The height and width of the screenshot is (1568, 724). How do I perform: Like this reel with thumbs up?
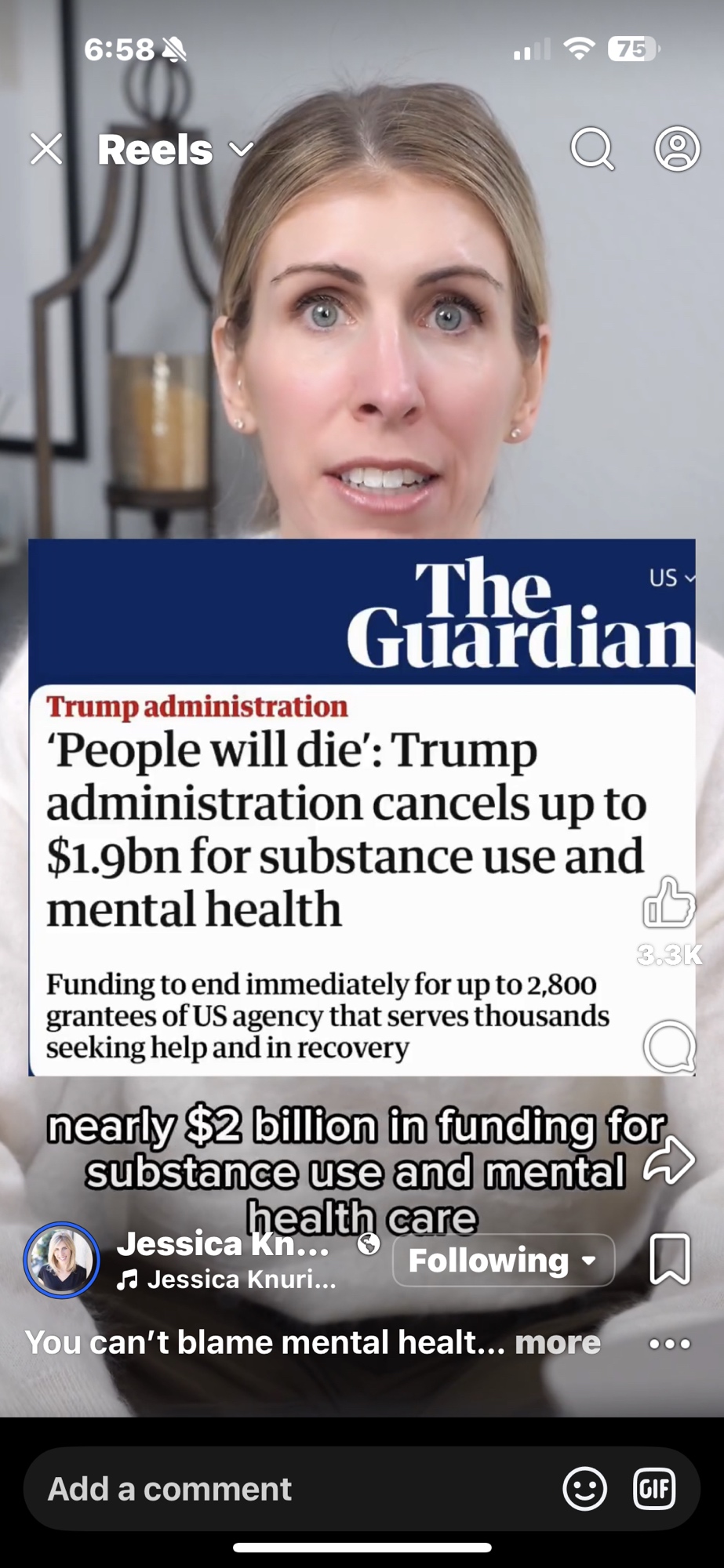(x=669, y=903)
